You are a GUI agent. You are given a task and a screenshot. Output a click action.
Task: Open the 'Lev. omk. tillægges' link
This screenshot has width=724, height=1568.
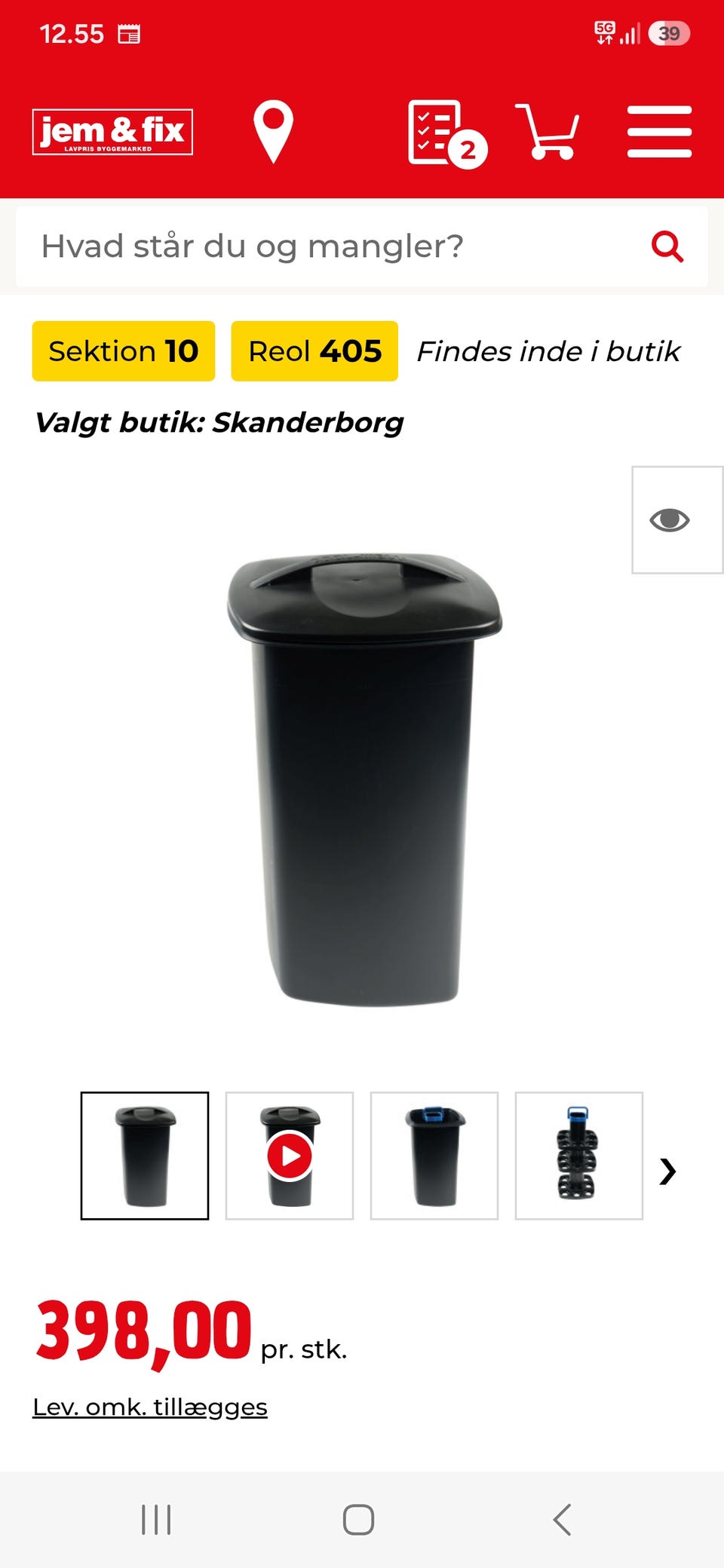click(x=150, y=1407)
